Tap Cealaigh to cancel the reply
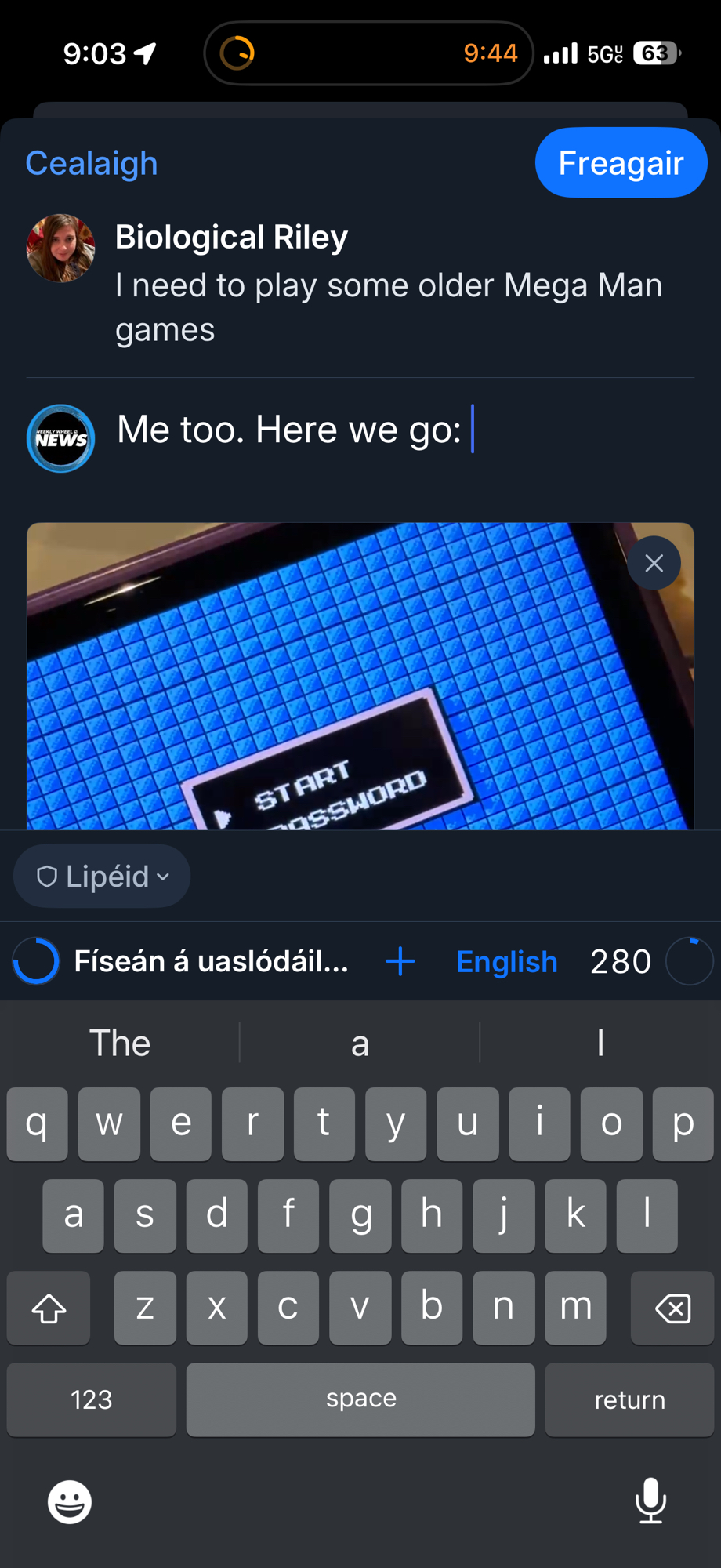This screenshot has height=1568, width=721. click(x=92, y=163)
